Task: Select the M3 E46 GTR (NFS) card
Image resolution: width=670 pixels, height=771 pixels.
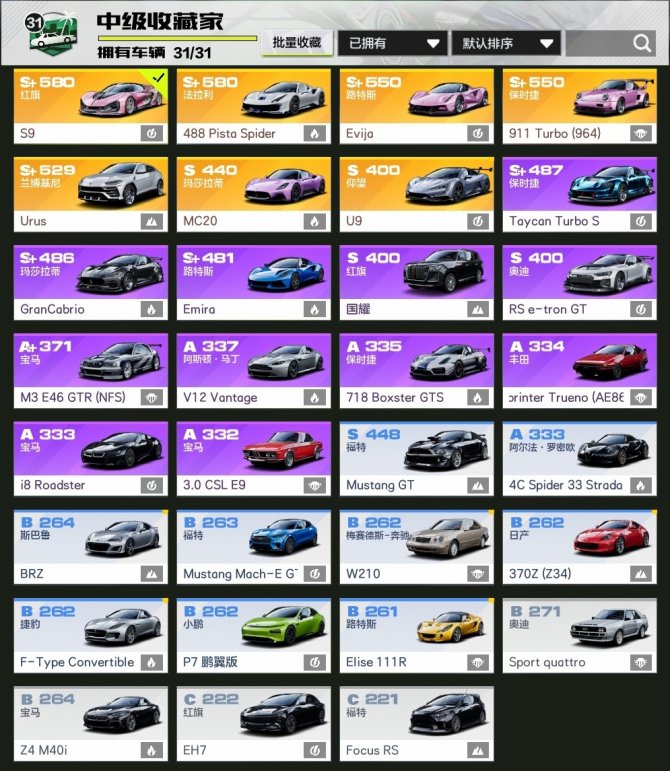Action: (x=91, y=371)
